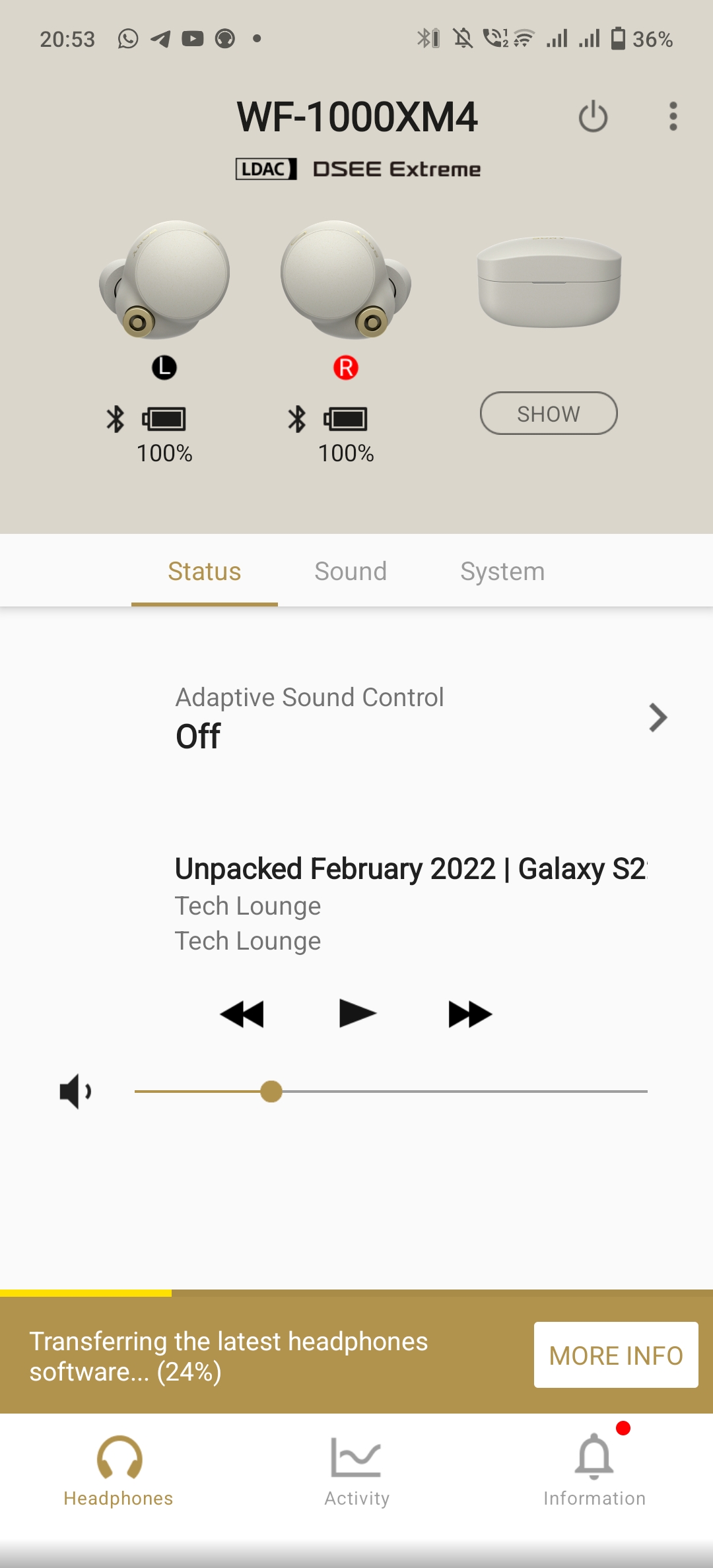Skip forward to next track
Screen dimensions: 713x1568
pyautogui.click(x=470, y=1014)
